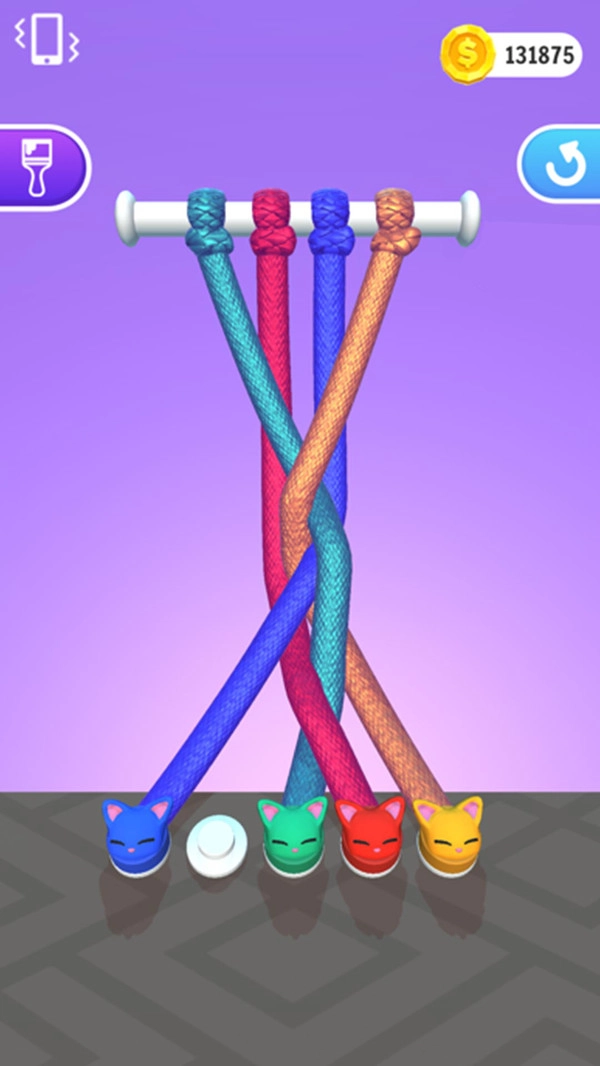Screen dimensions: 600x1066
Task: Restart the level with the reset arrow
Action: click(562, 165)
